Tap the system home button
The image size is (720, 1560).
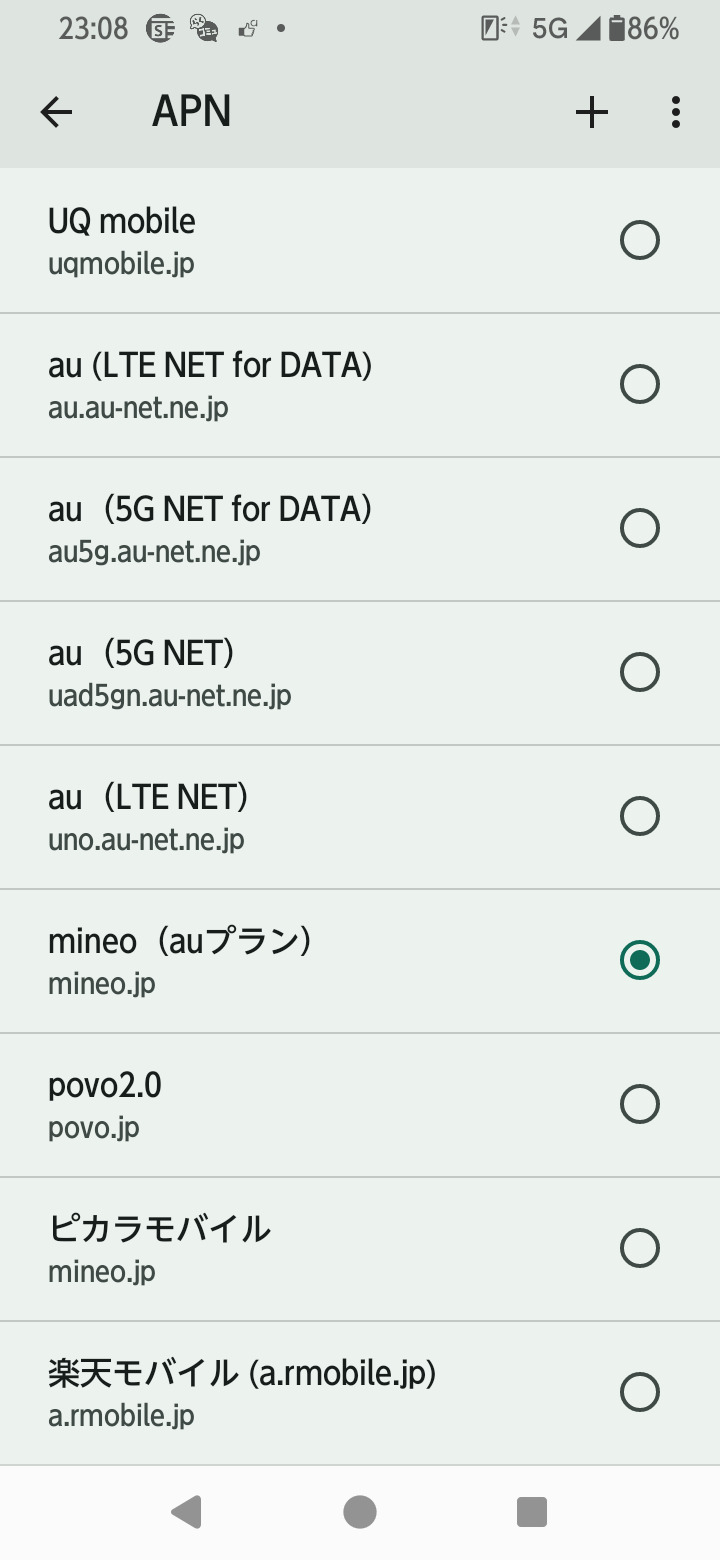360,1512
